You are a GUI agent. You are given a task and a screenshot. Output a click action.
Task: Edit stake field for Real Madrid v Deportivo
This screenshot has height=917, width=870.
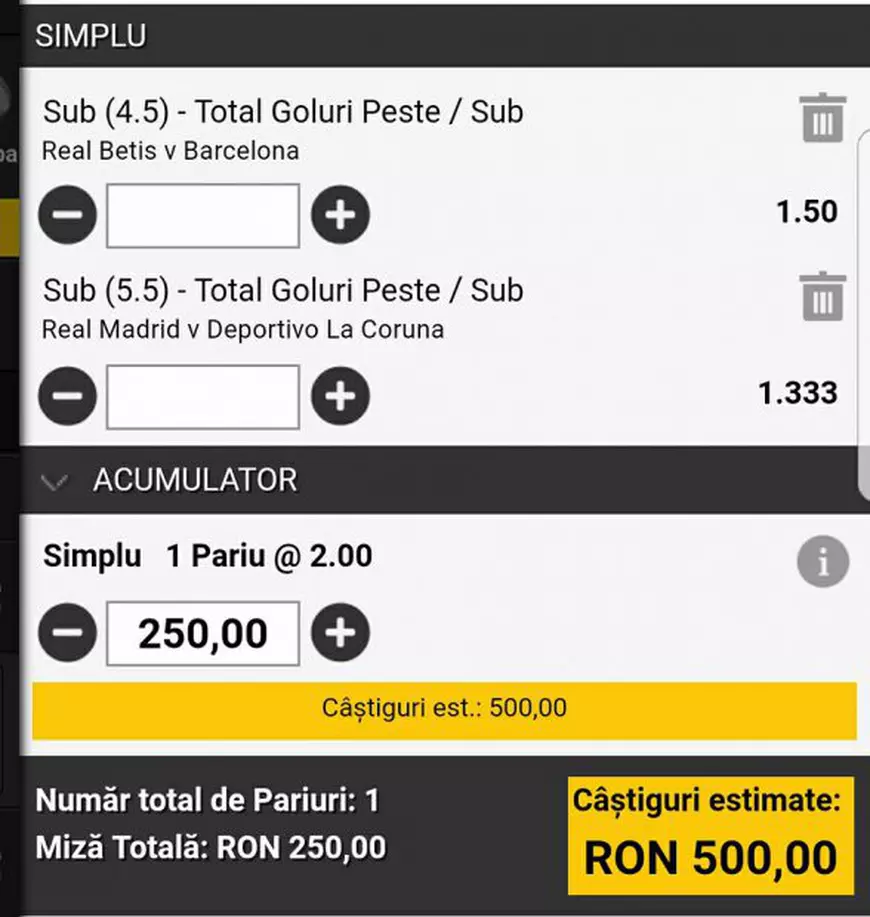coord(203,397)
